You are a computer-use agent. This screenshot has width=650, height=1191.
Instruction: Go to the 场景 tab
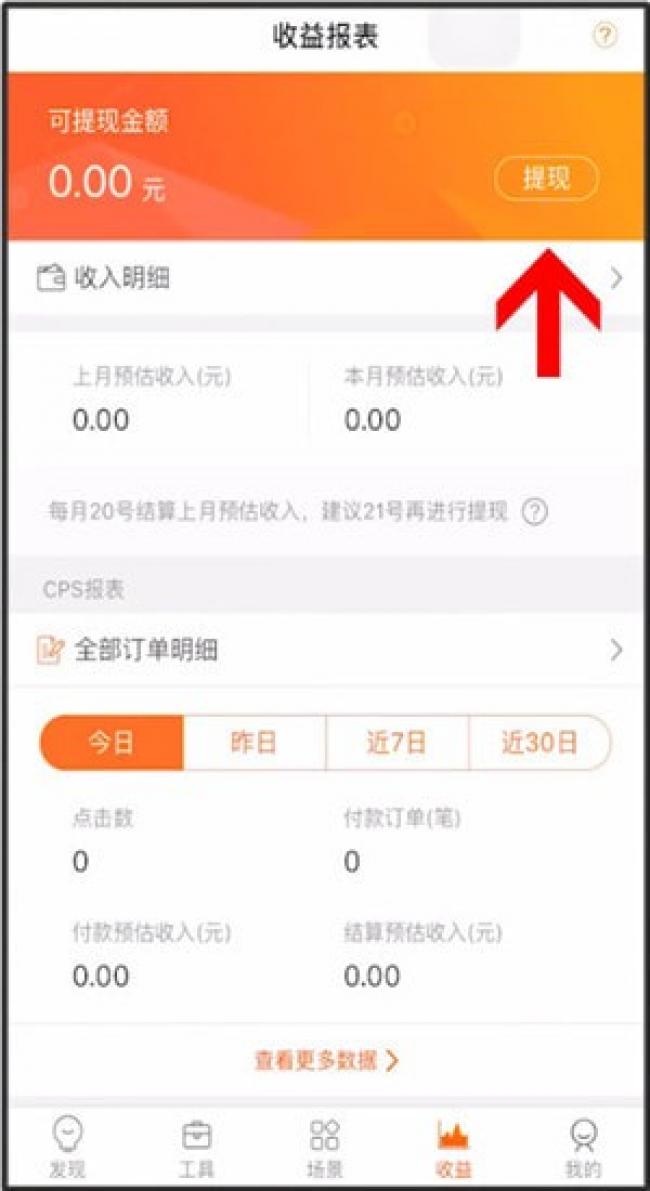click(x=325, y=1148)
